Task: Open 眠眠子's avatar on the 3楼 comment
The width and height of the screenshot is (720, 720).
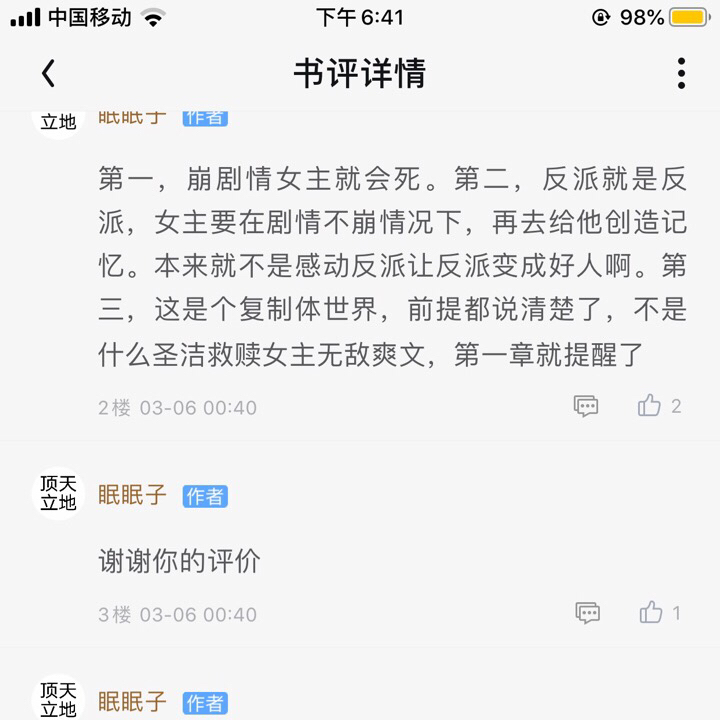Action: point(58,493)
